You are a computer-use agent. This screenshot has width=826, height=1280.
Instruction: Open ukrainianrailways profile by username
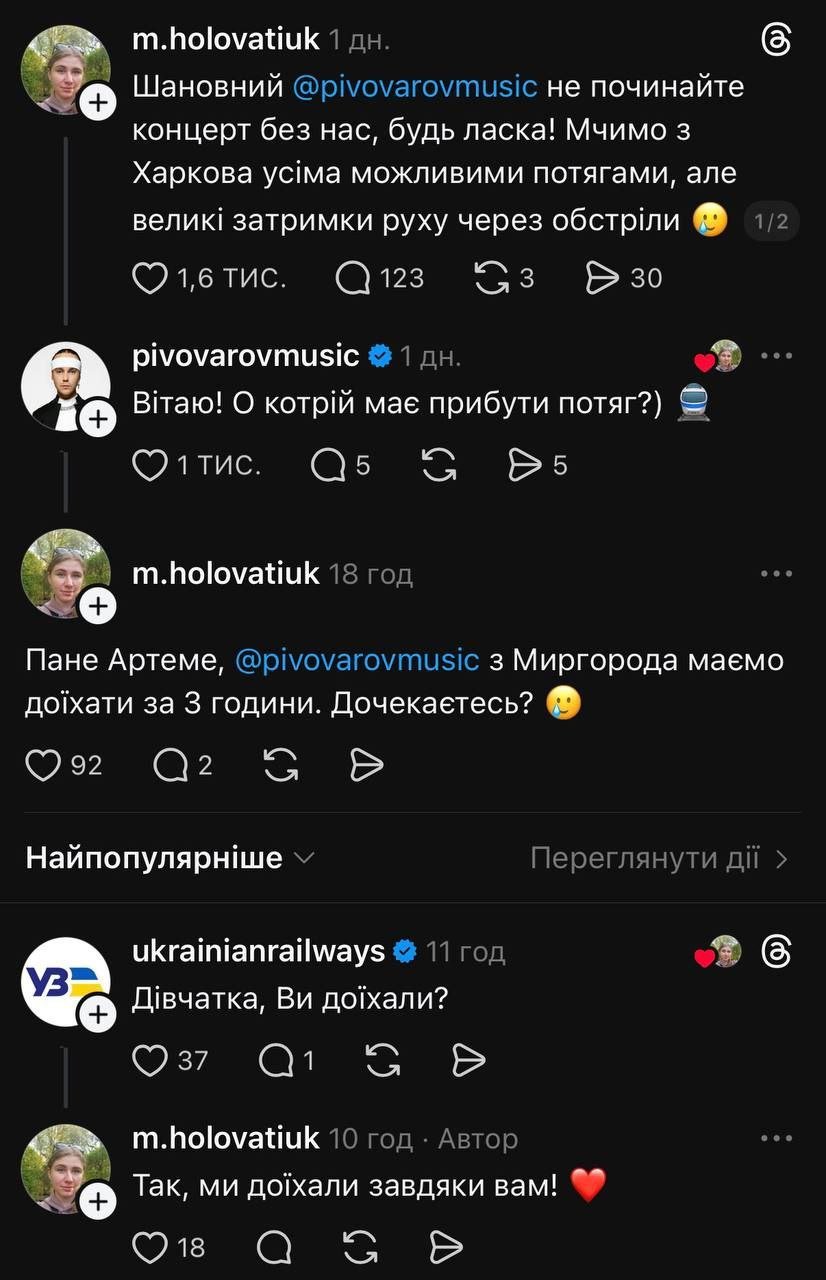click(258, 950)
